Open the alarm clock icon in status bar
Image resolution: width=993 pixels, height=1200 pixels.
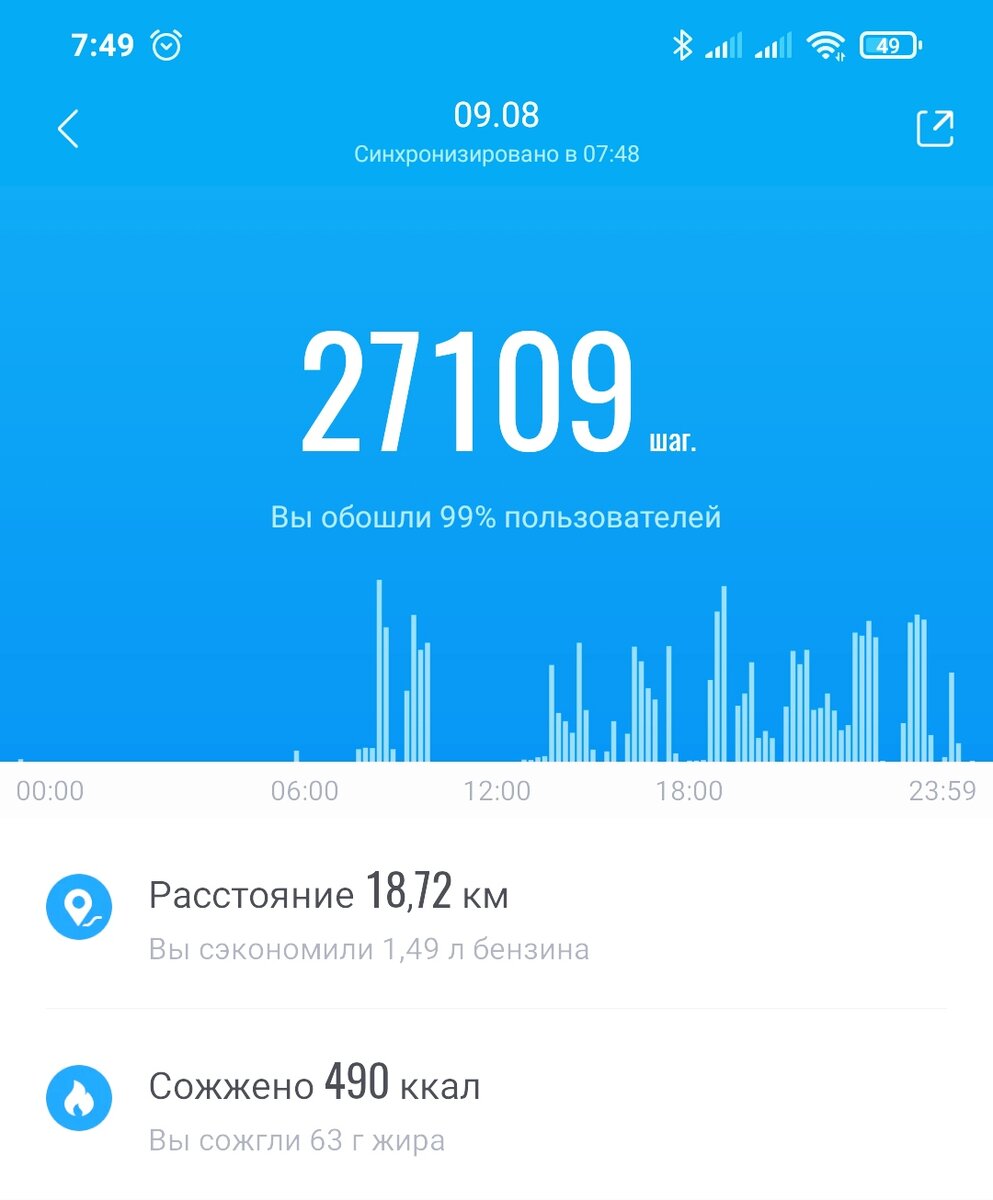(165, 44)
